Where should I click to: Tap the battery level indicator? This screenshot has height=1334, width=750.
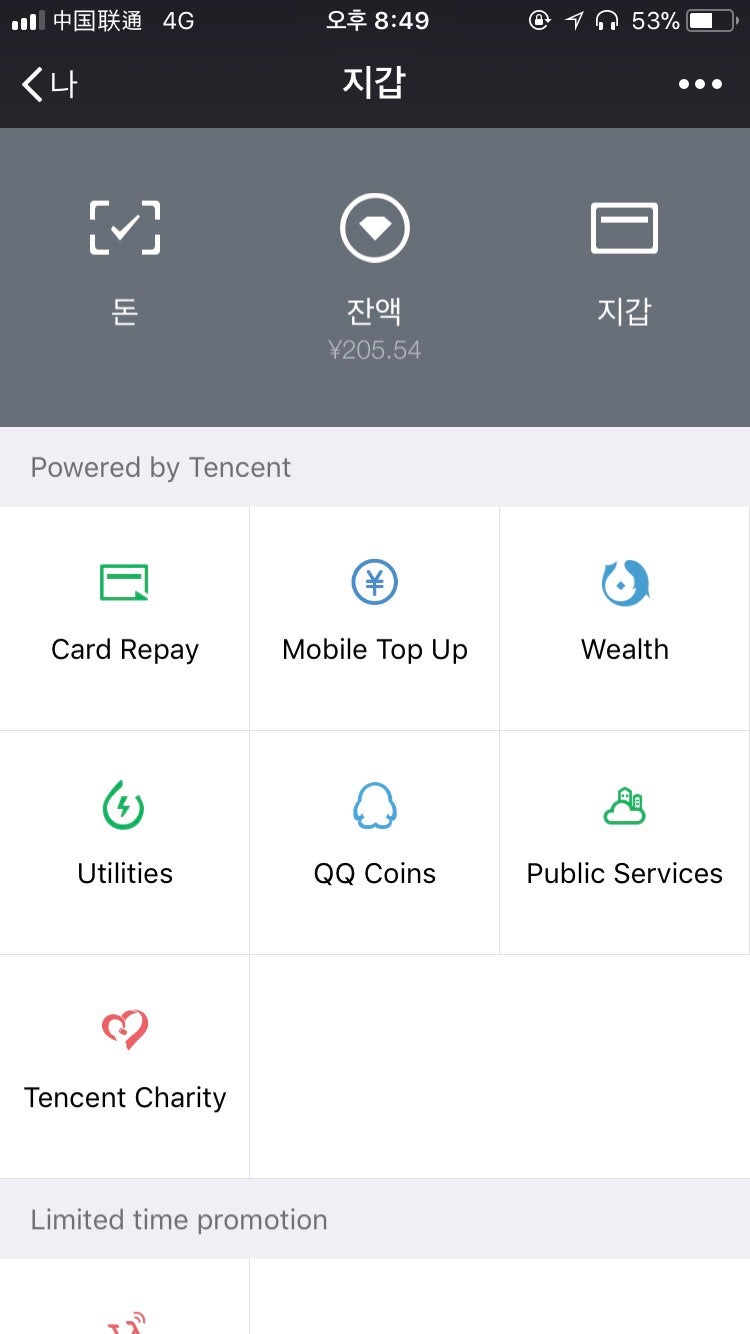pos(712,19)
